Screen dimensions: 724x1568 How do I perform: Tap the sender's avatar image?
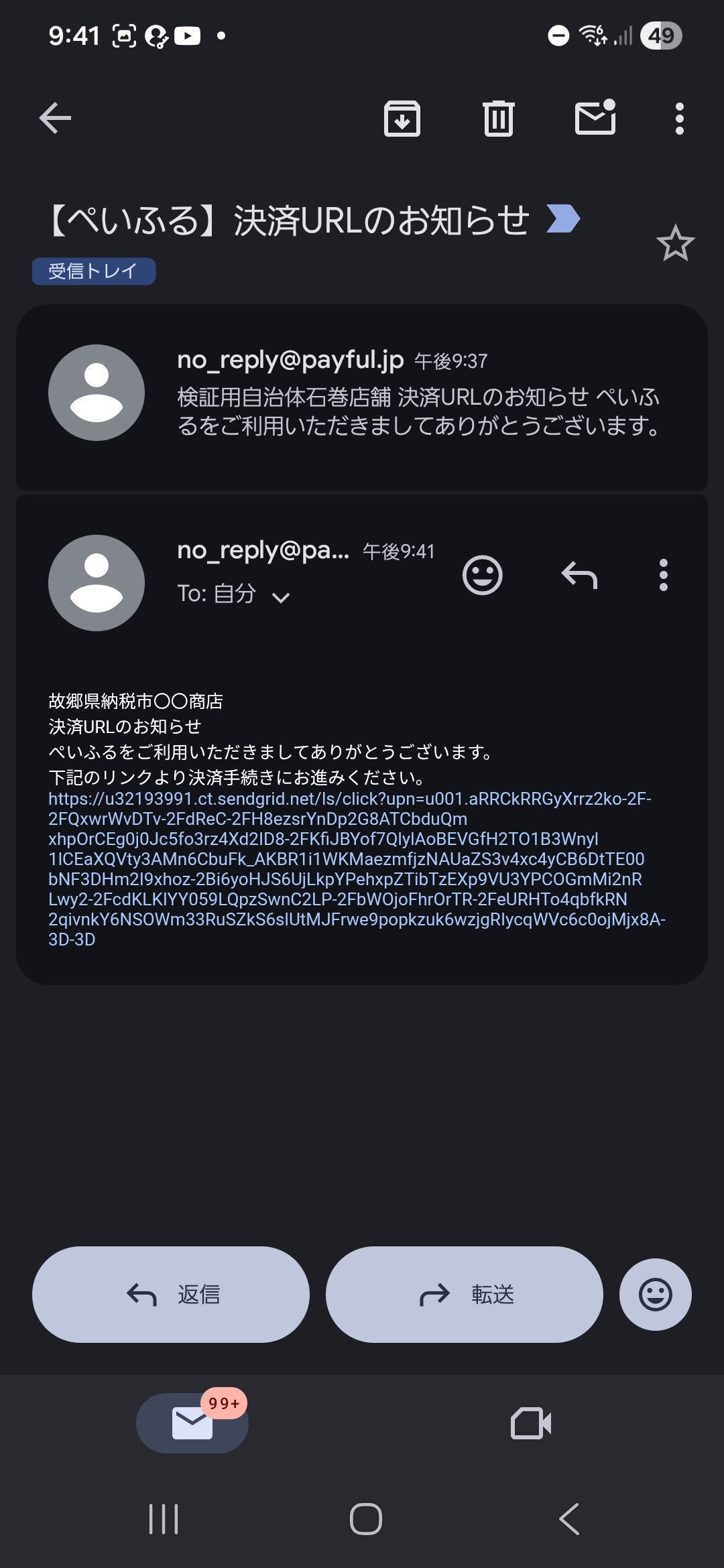tap(96, 582)
